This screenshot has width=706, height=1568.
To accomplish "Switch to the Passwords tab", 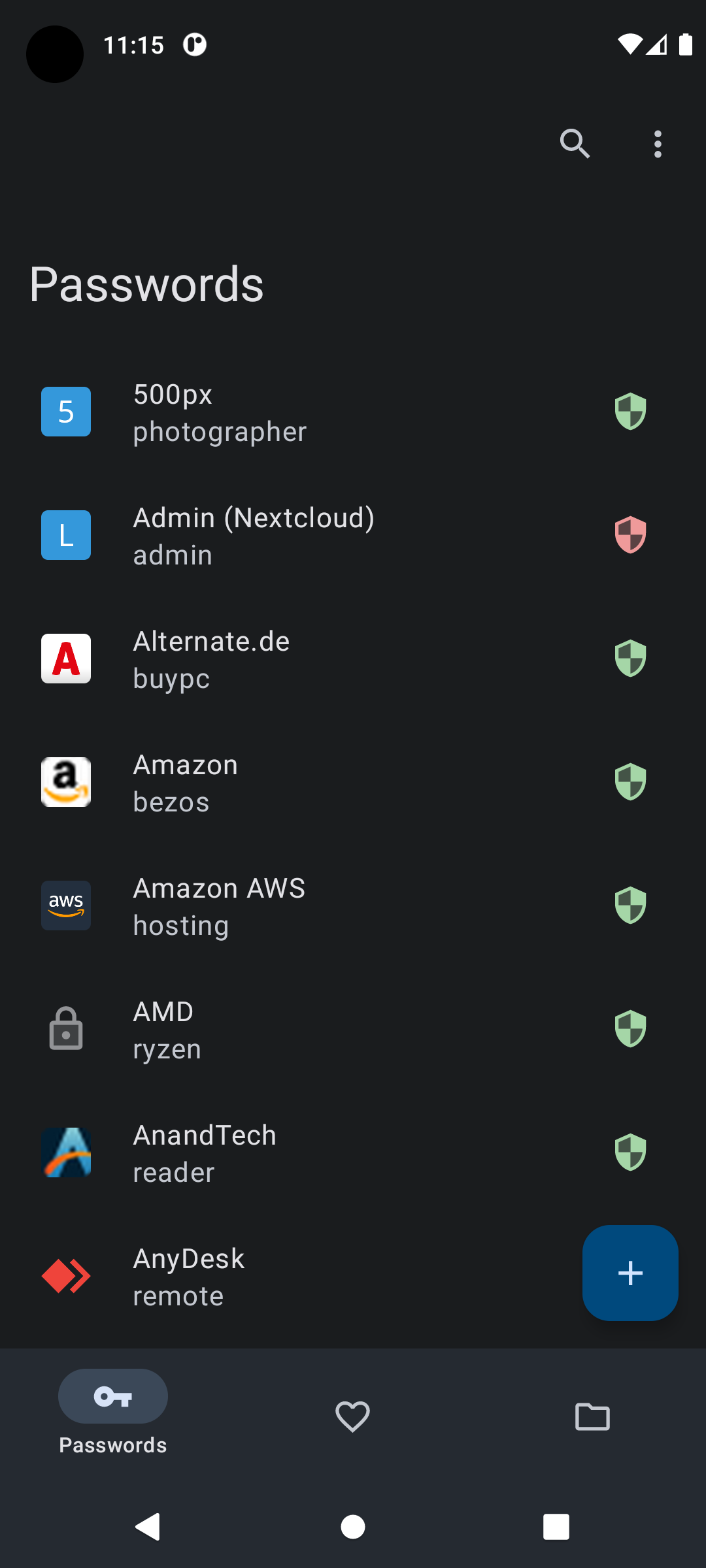I will point(112,1411).
